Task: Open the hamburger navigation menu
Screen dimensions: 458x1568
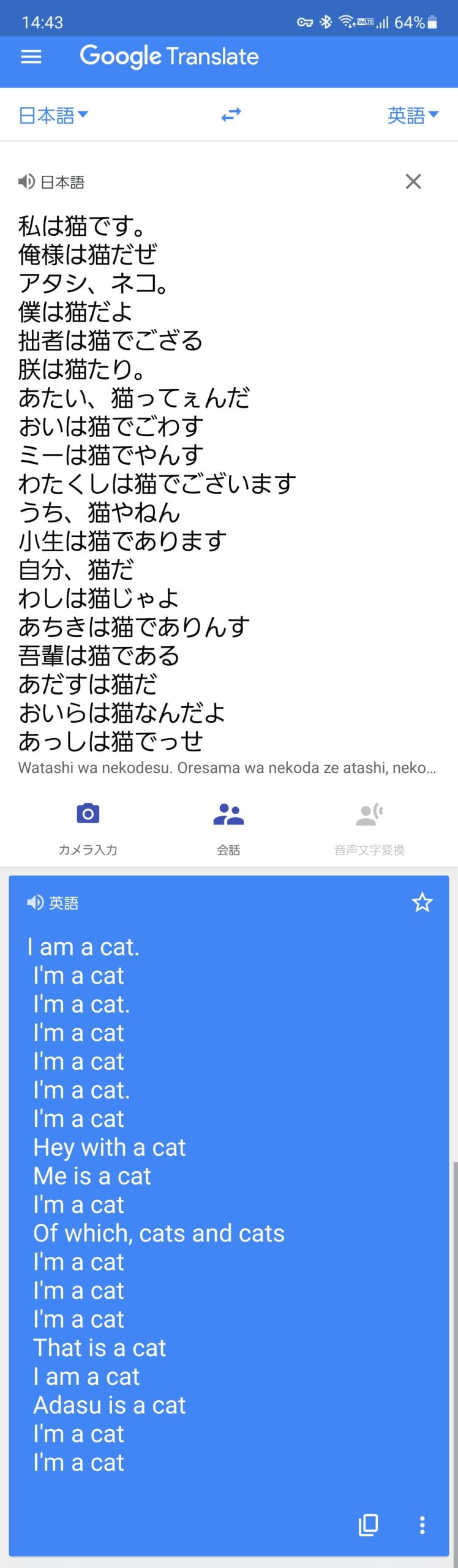Action: point(31,57)
